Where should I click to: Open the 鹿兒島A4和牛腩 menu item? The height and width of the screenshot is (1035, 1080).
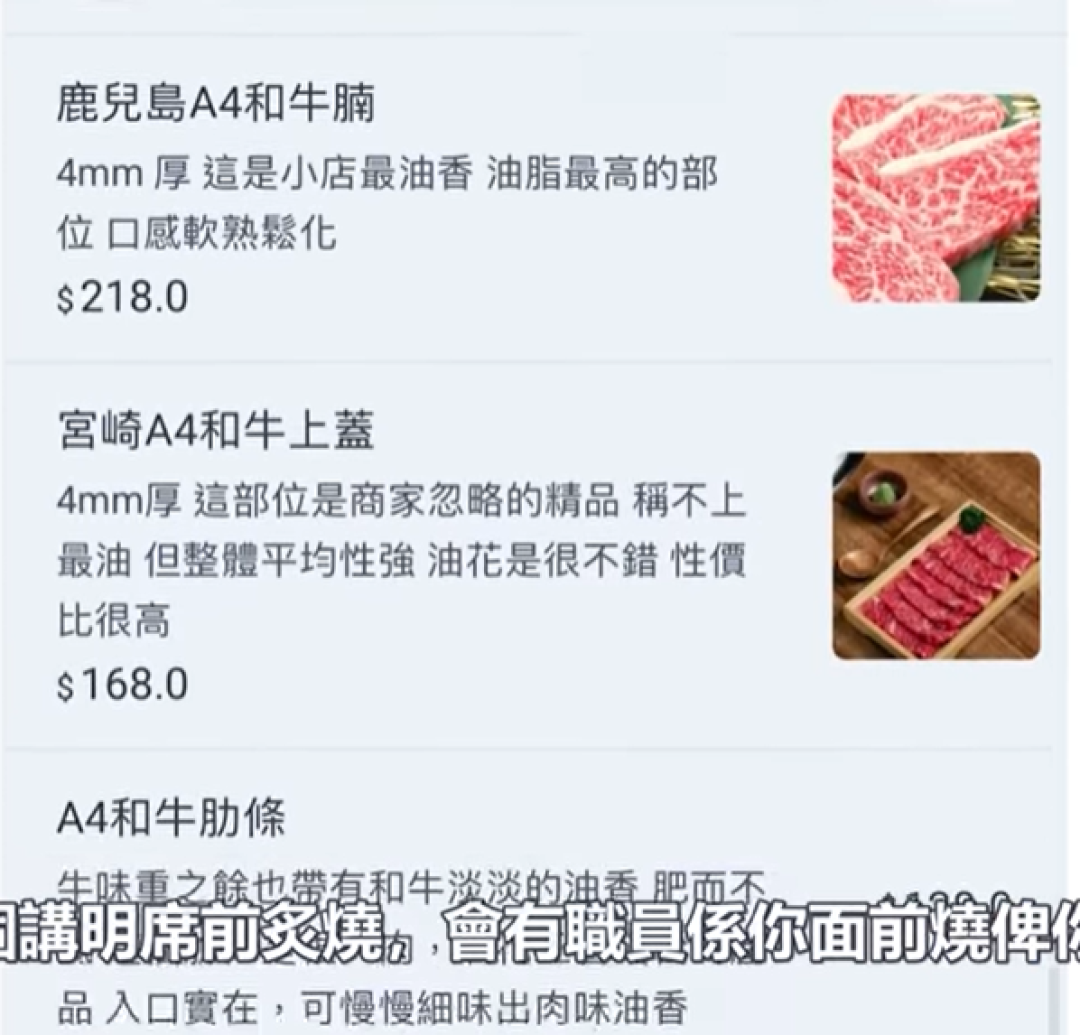(215, 105)
